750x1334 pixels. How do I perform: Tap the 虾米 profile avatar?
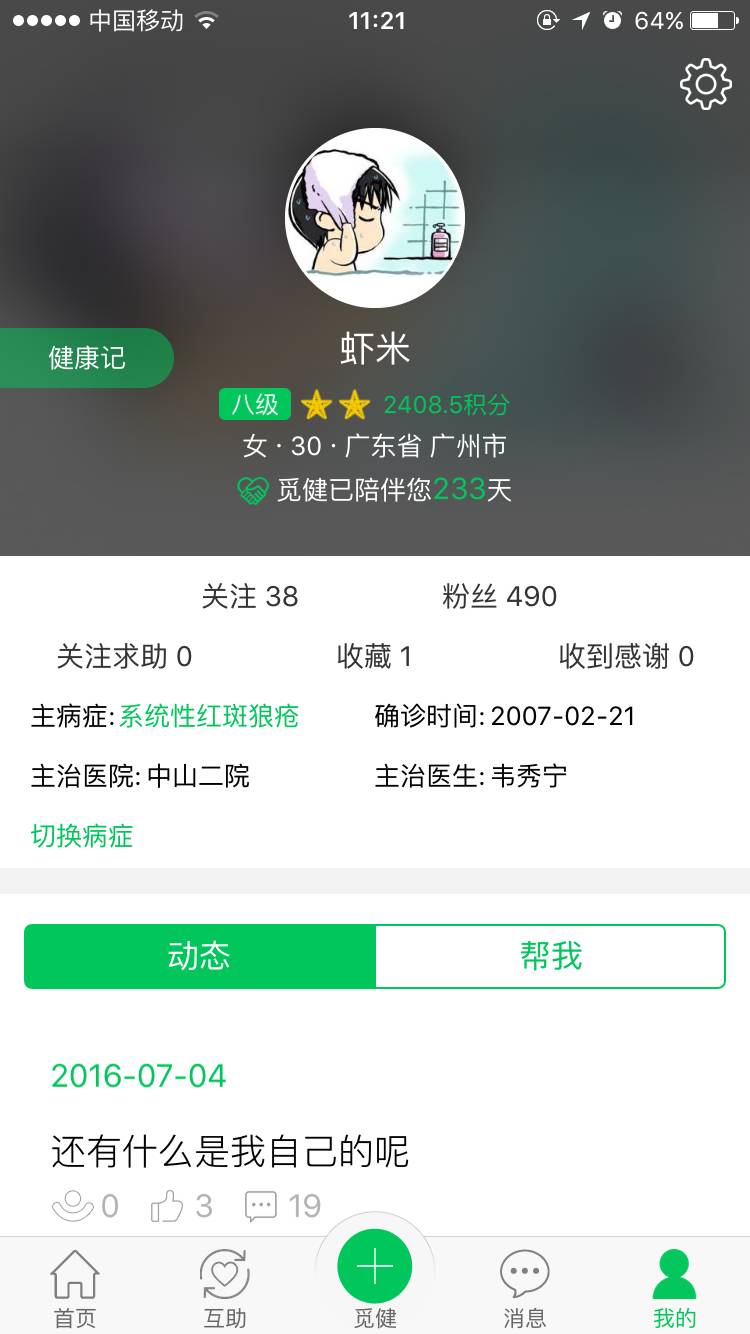(375, 218)
